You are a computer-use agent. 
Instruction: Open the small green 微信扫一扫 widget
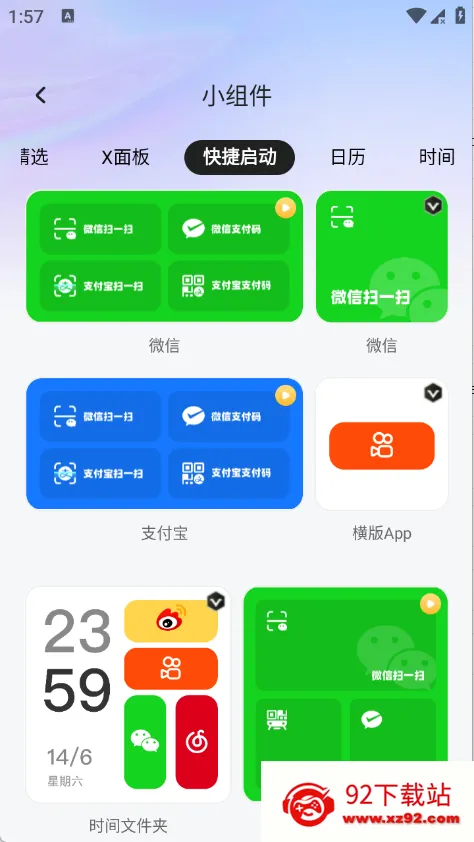[382, 256]
